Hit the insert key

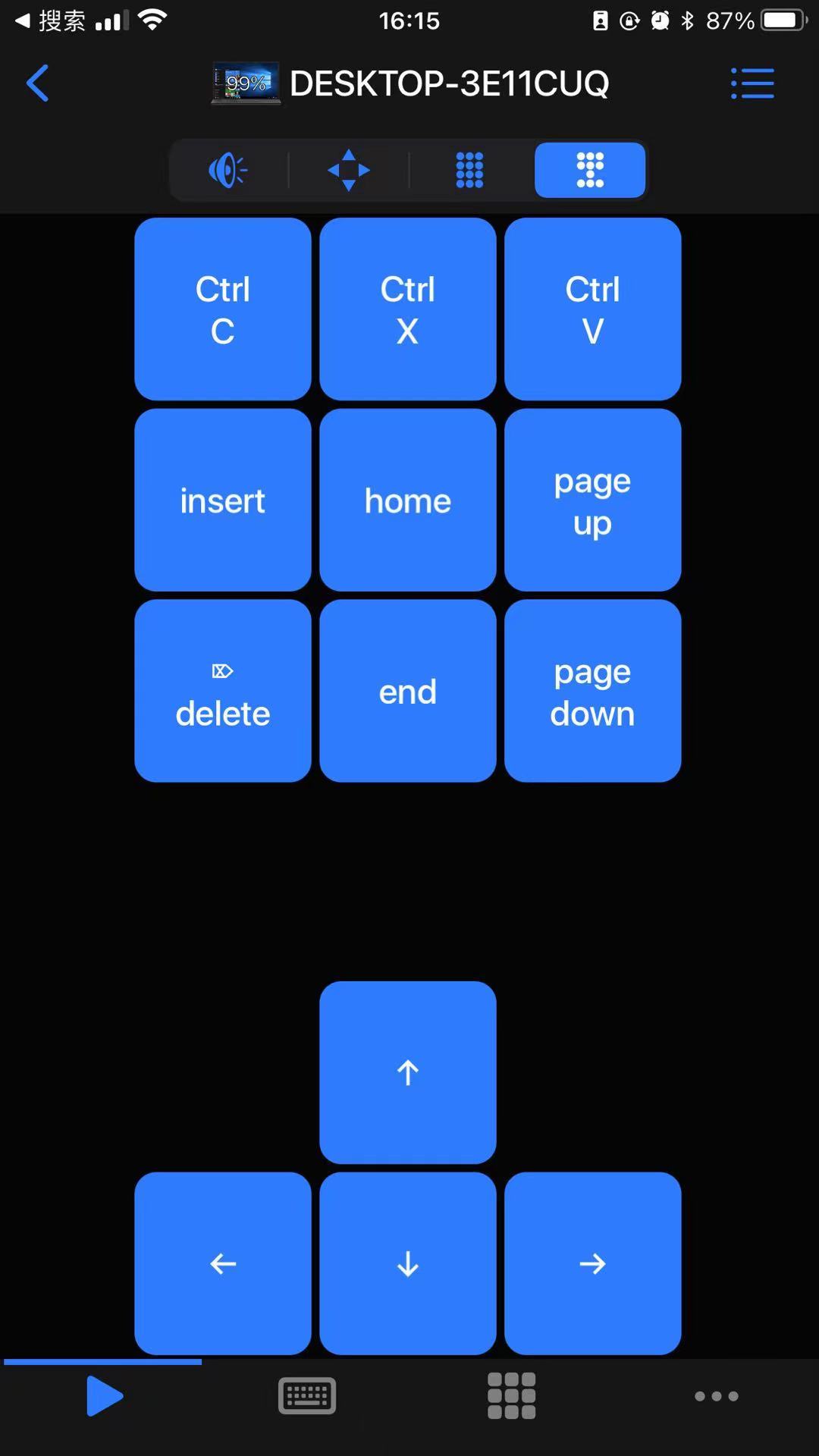tap(223, 500)
